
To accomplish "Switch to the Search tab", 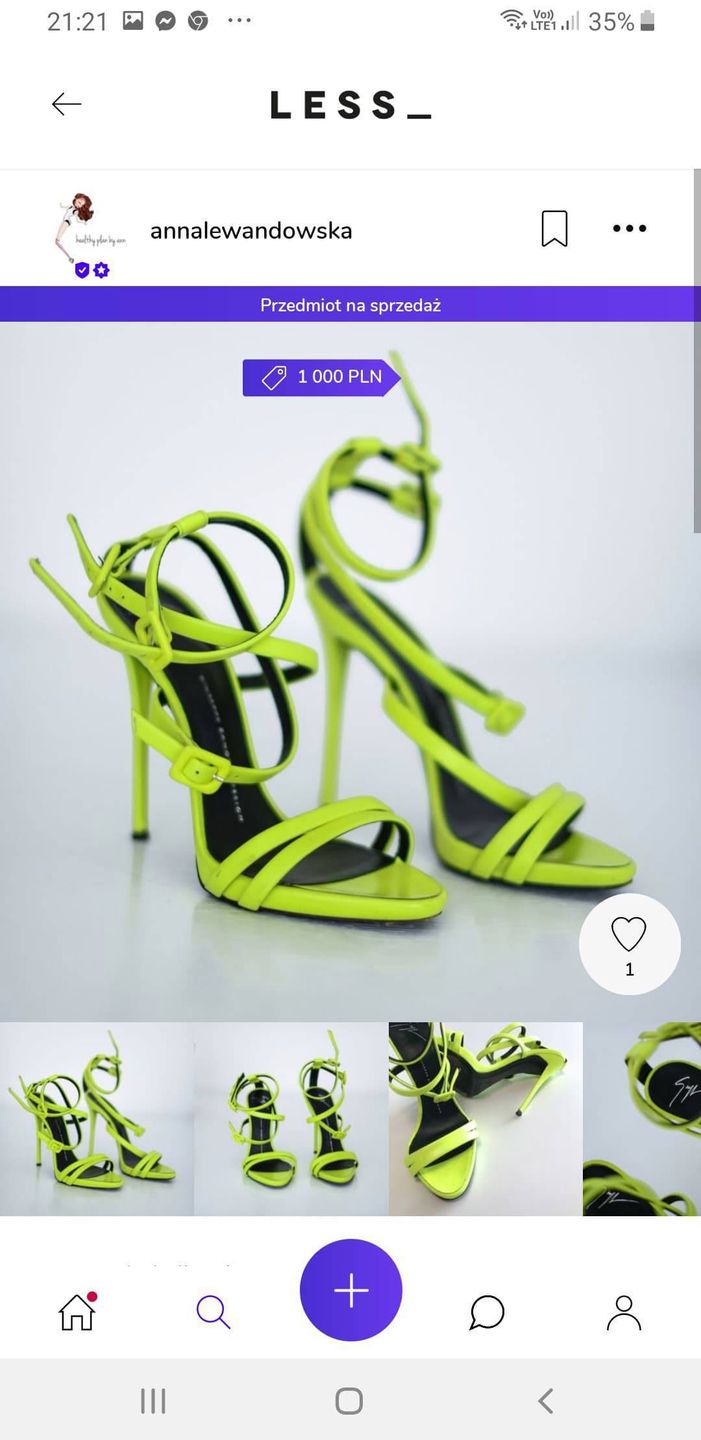I will click(x=213, y=1312).
